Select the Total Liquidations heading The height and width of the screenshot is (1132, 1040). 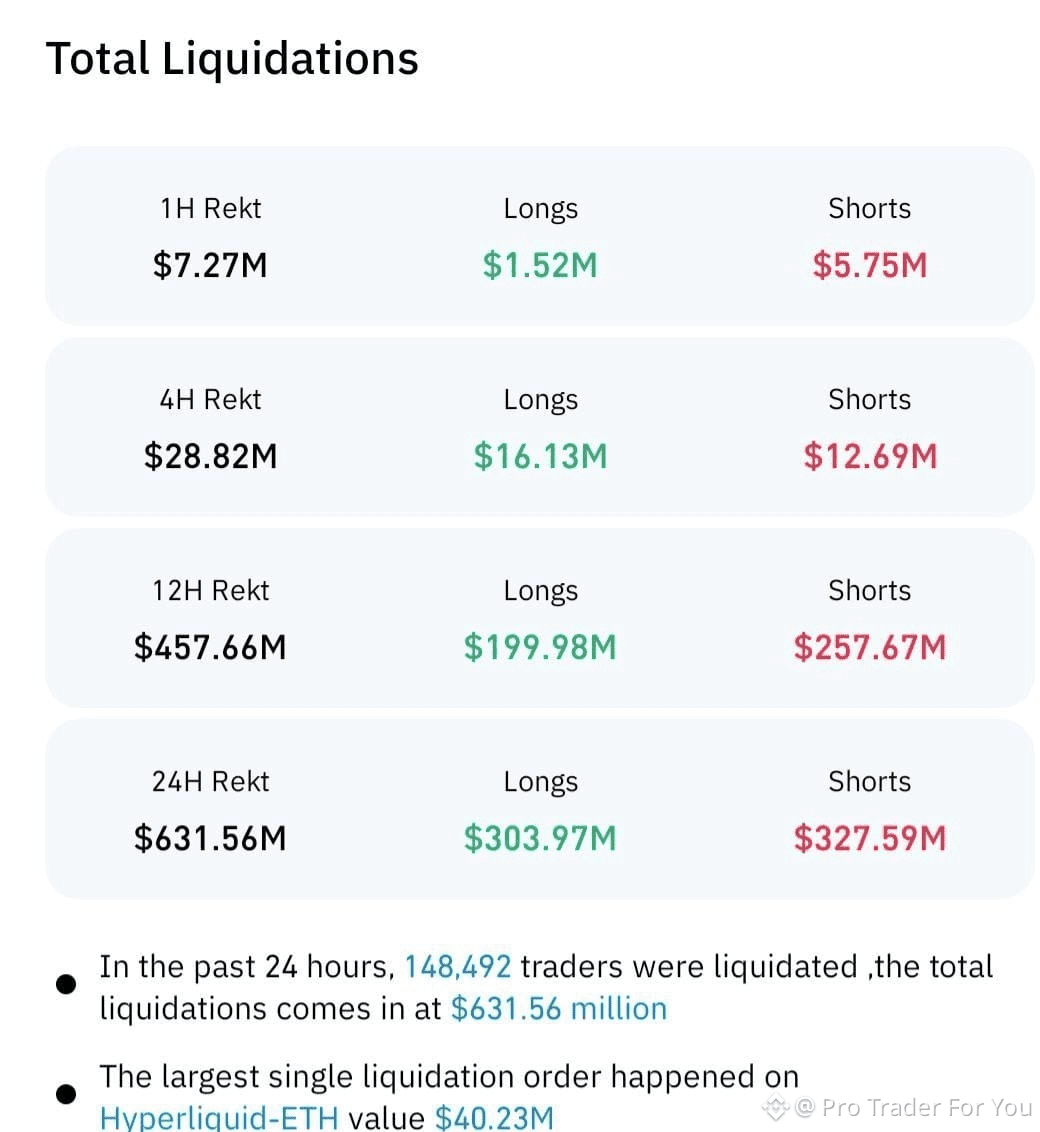click(x=233, y=58)
